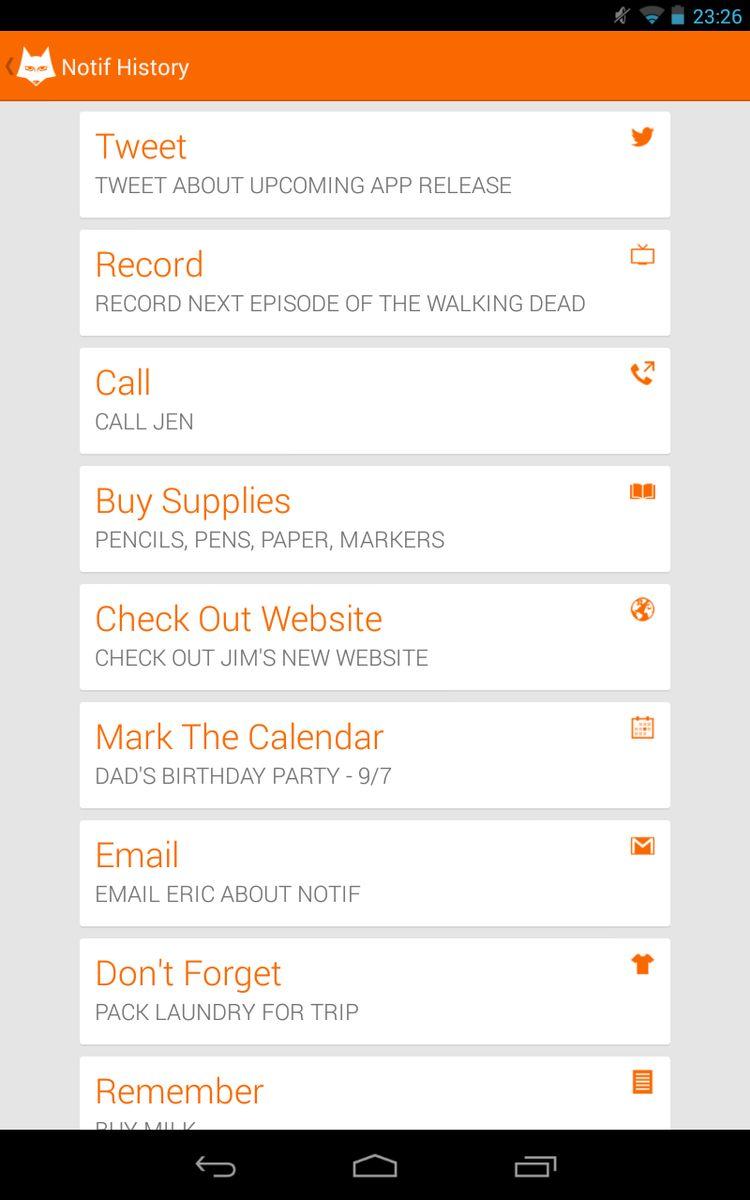Go back using the Notif logo
750x1200 pixels.
pyautogui.click(x=35, y=67)
